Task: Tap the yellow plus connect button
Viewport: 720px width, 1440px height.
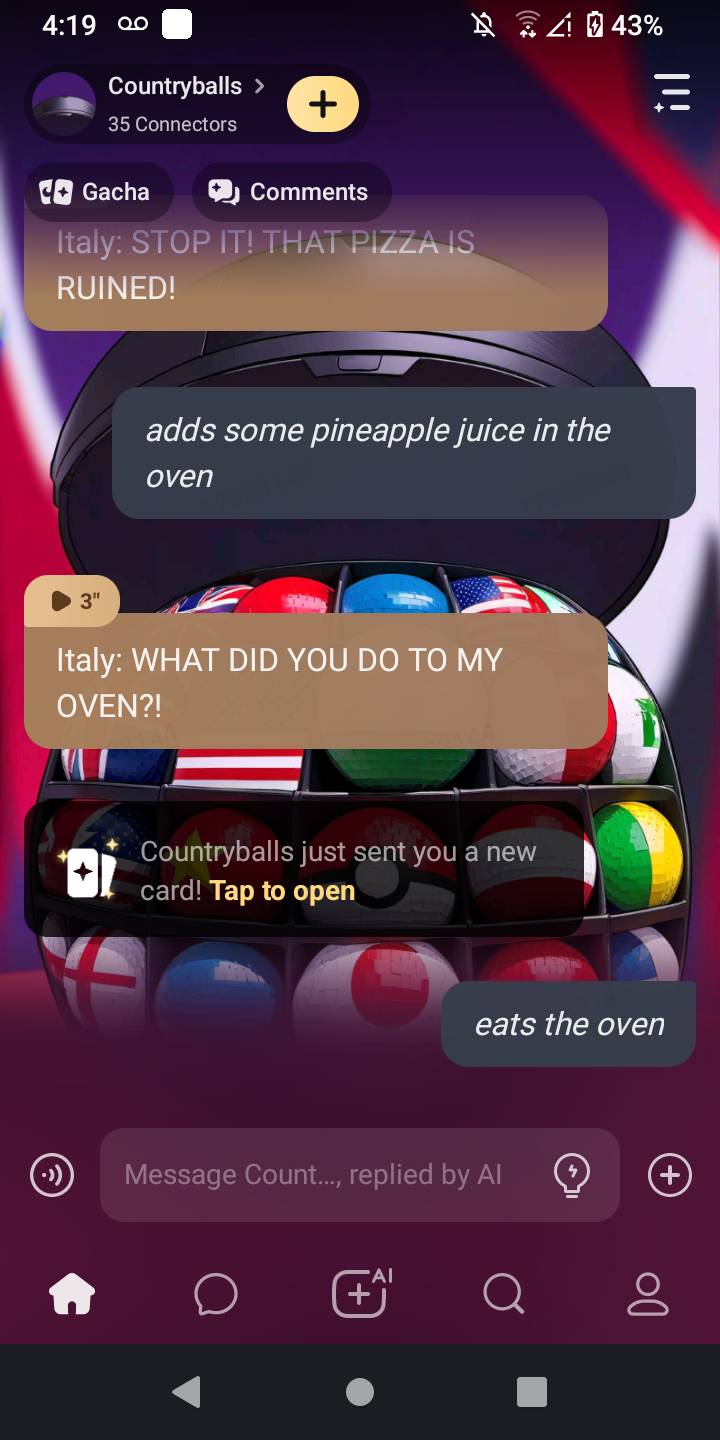Action: coord(322,104)
